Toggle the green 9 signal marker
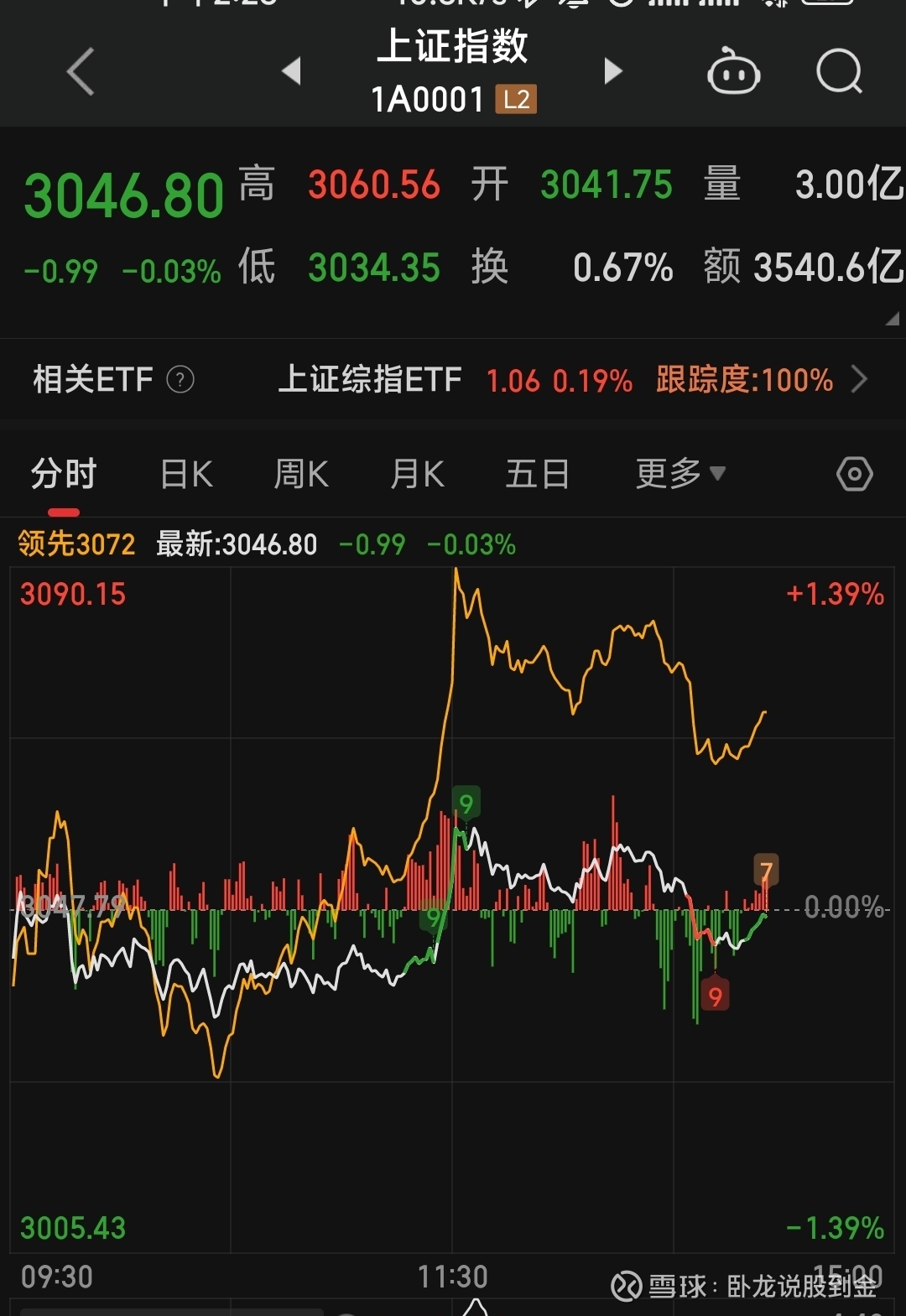Viewport: 906px width, 1316px height. tap(466, 806)
